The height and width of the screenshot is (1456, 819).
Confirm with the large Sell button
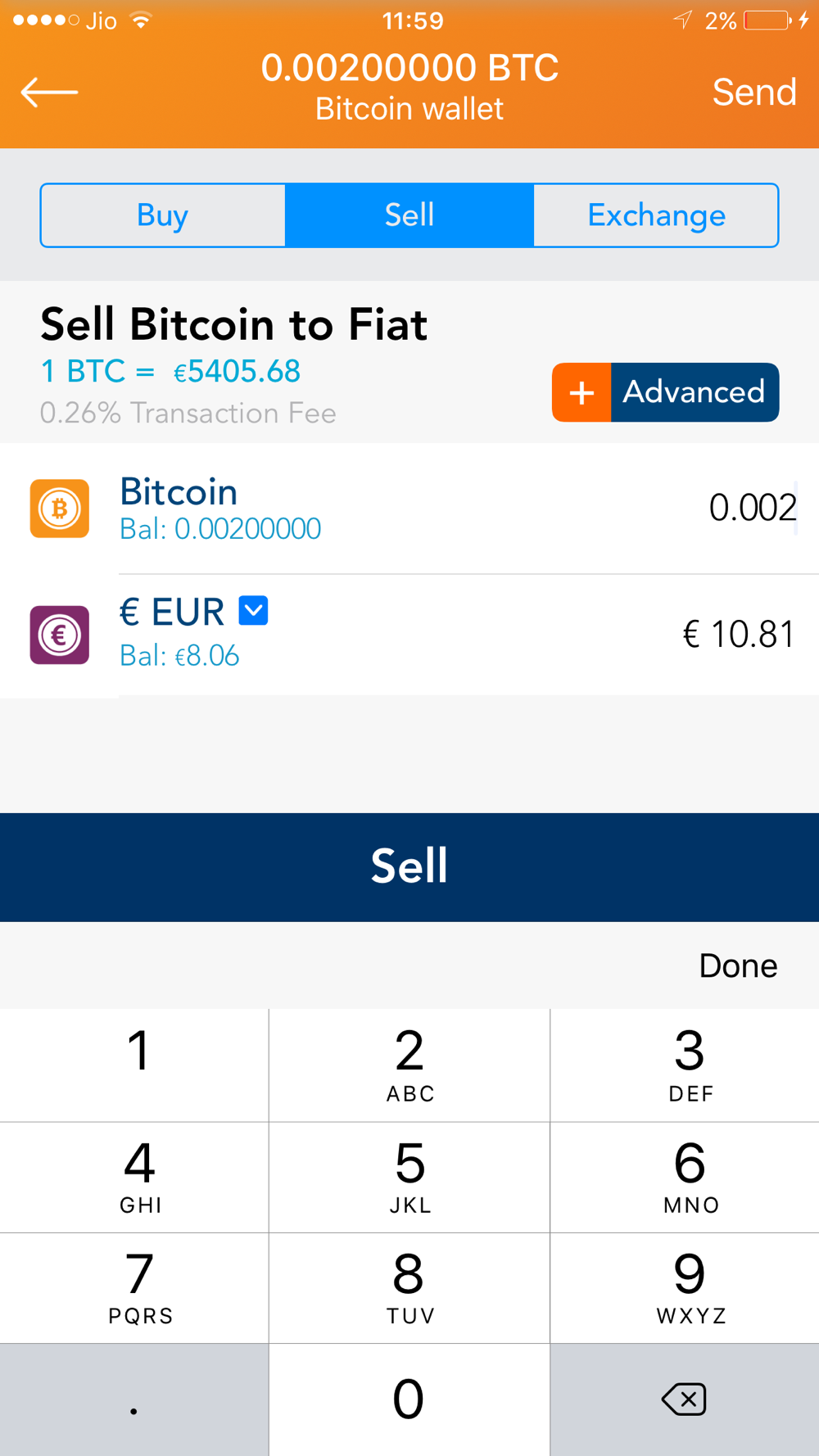pos(409,867)
